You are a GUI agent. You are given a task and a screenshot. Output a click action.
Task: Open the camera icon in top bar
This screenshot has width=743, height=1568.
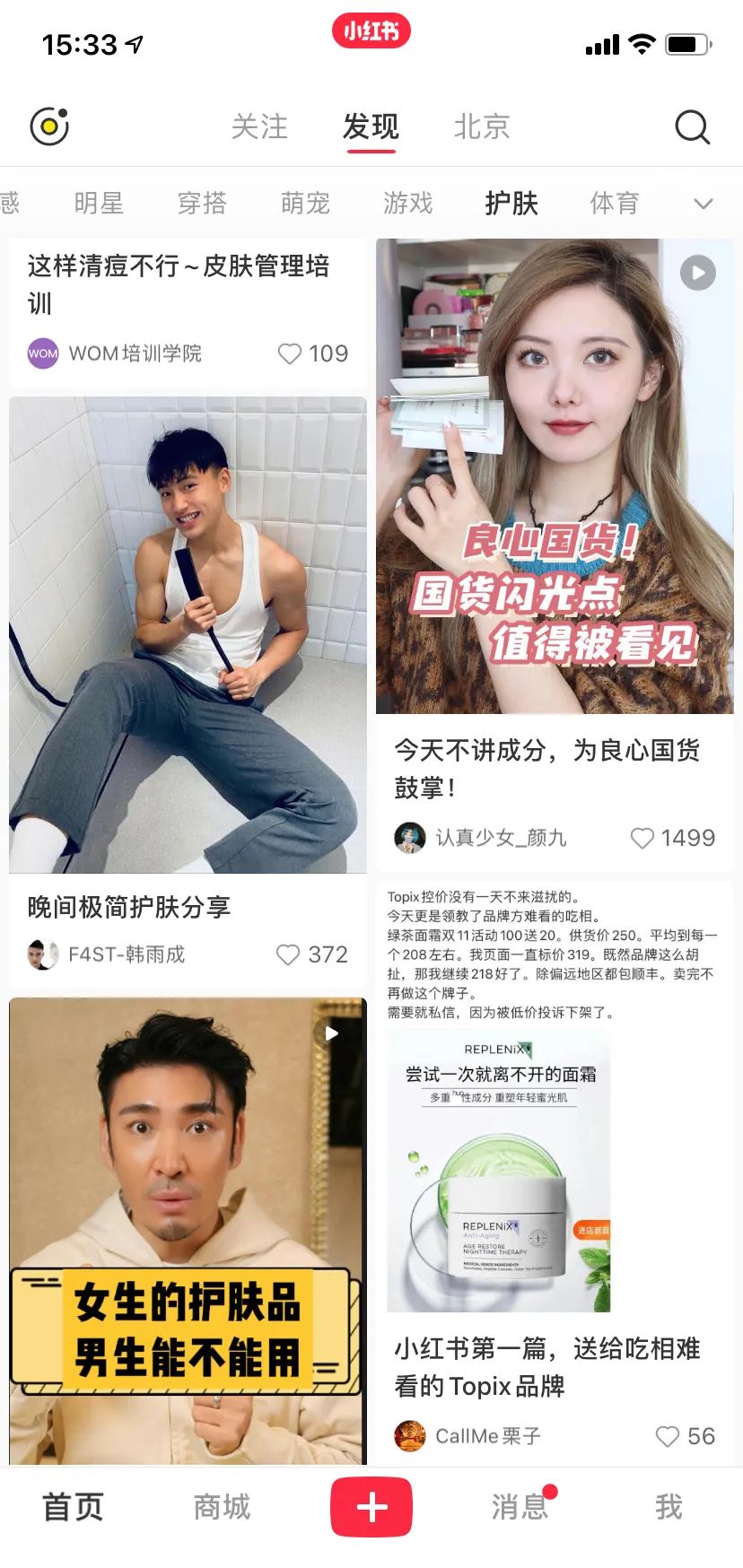[x=49, y=126]
